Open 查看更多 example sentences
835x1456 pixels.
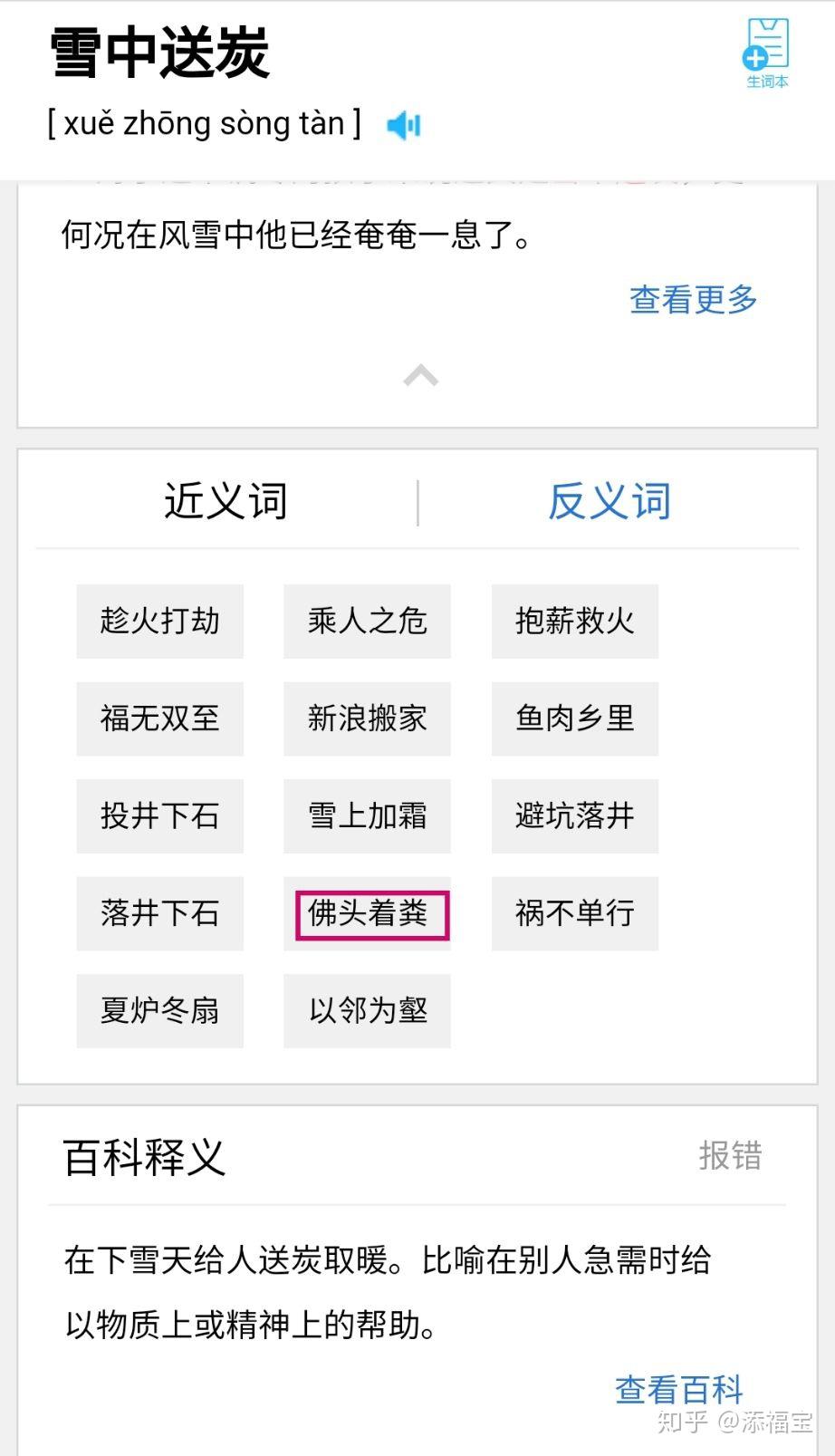[693, 299]
